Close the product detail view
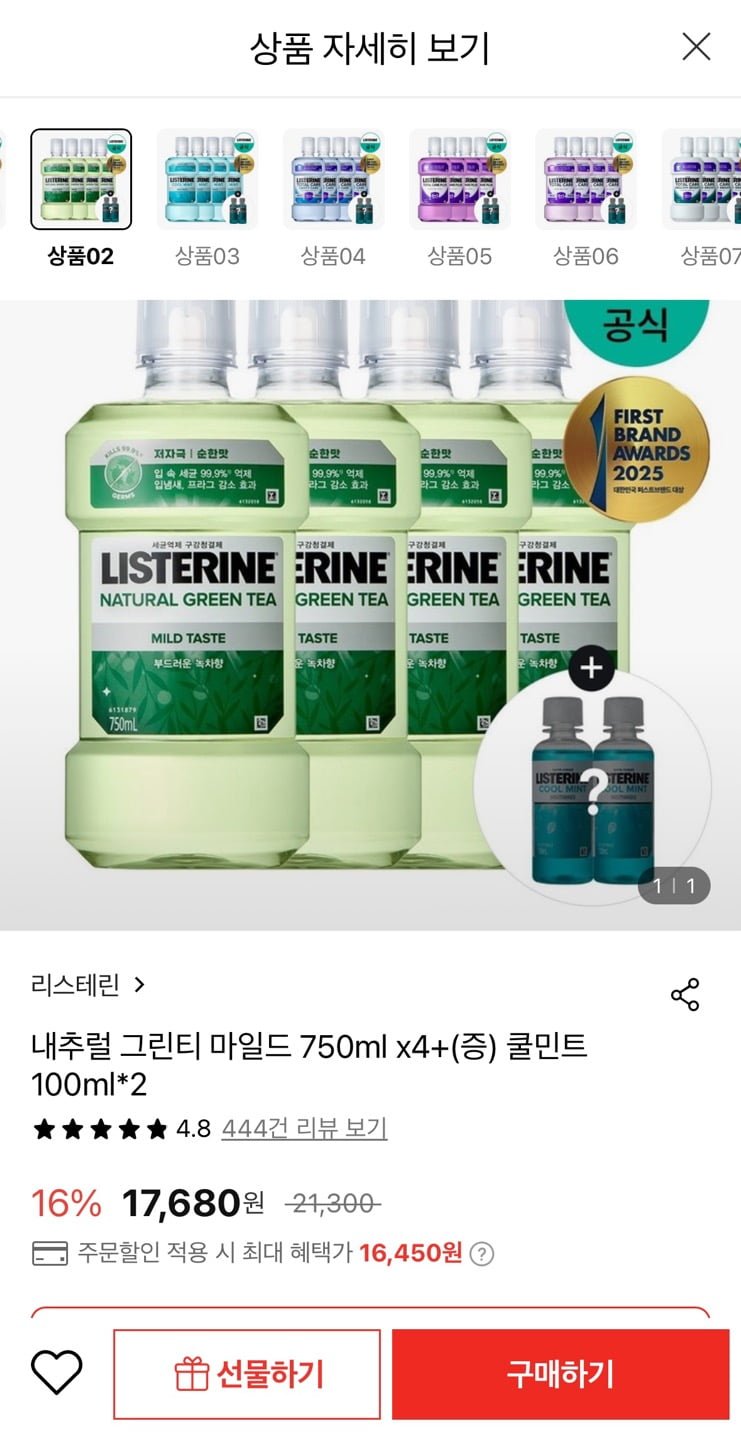The width and height of the screenshot is (741, 1440). pos(696,47)
